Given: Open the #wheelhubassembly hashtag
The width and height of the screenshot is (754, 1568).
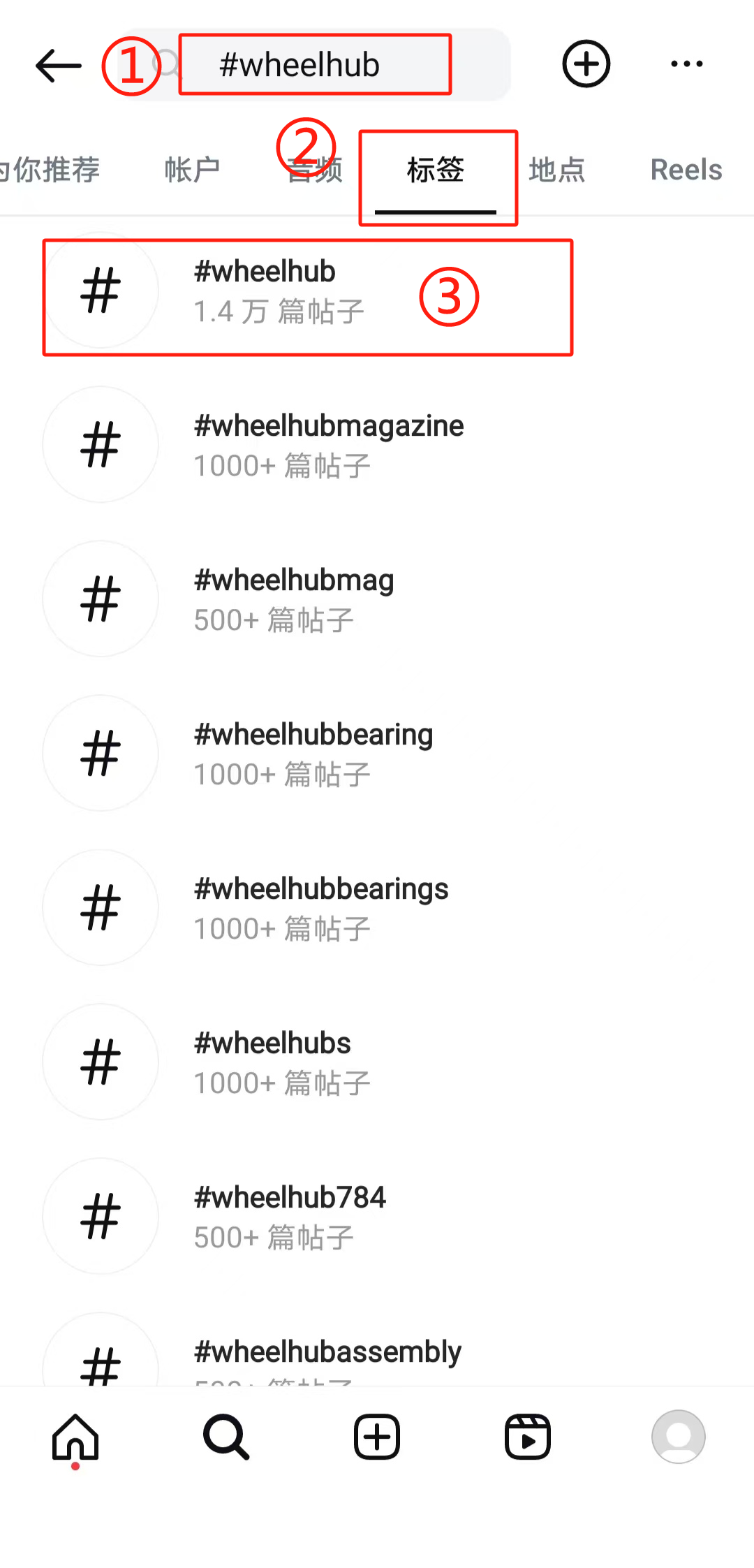Looking at the screenshot, I should (x=327, y=1353).
